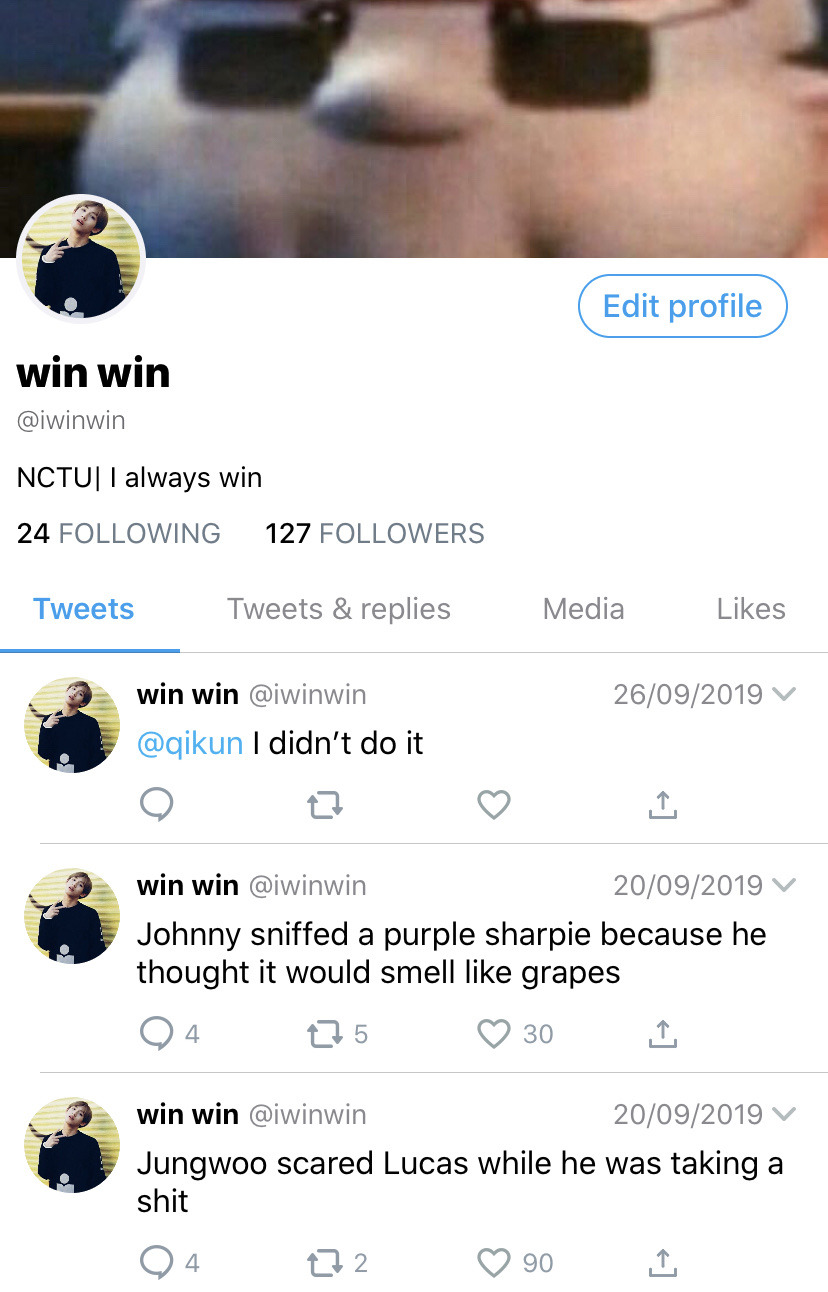Open the Likes tab
This screenshot has width=828, height=1292.
[x=750, y=609]
